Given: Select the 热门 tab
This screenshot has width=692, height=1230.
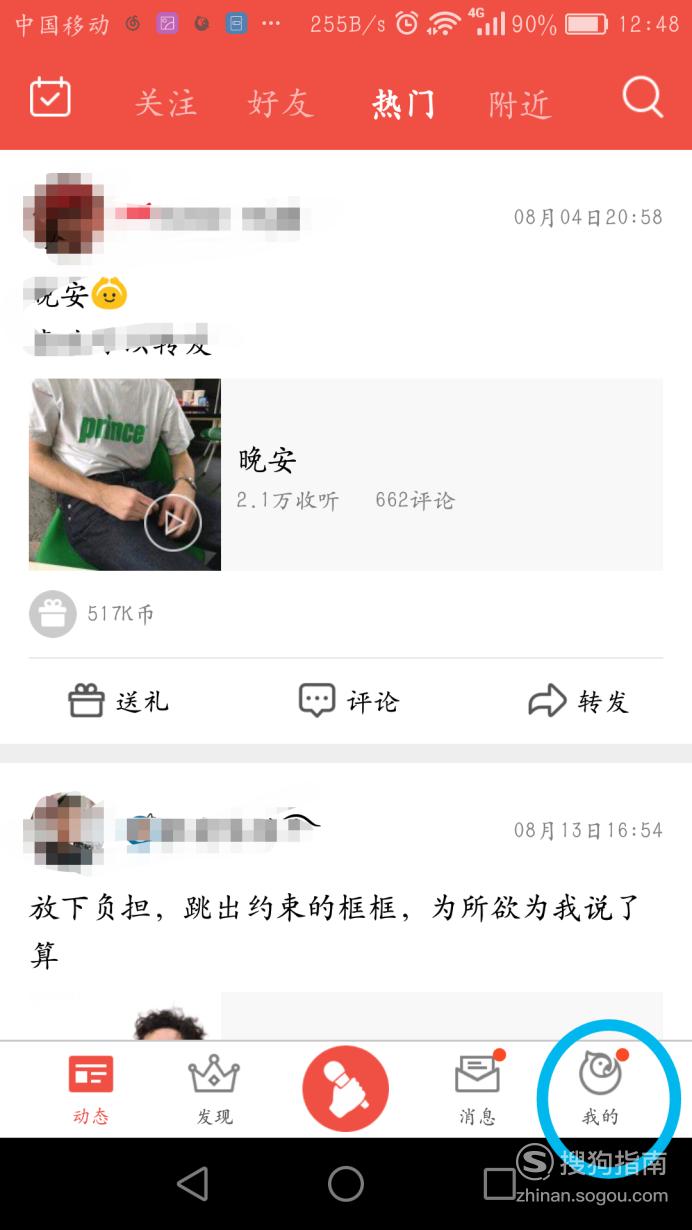Looking at the screenshot, I should point(403,103).
